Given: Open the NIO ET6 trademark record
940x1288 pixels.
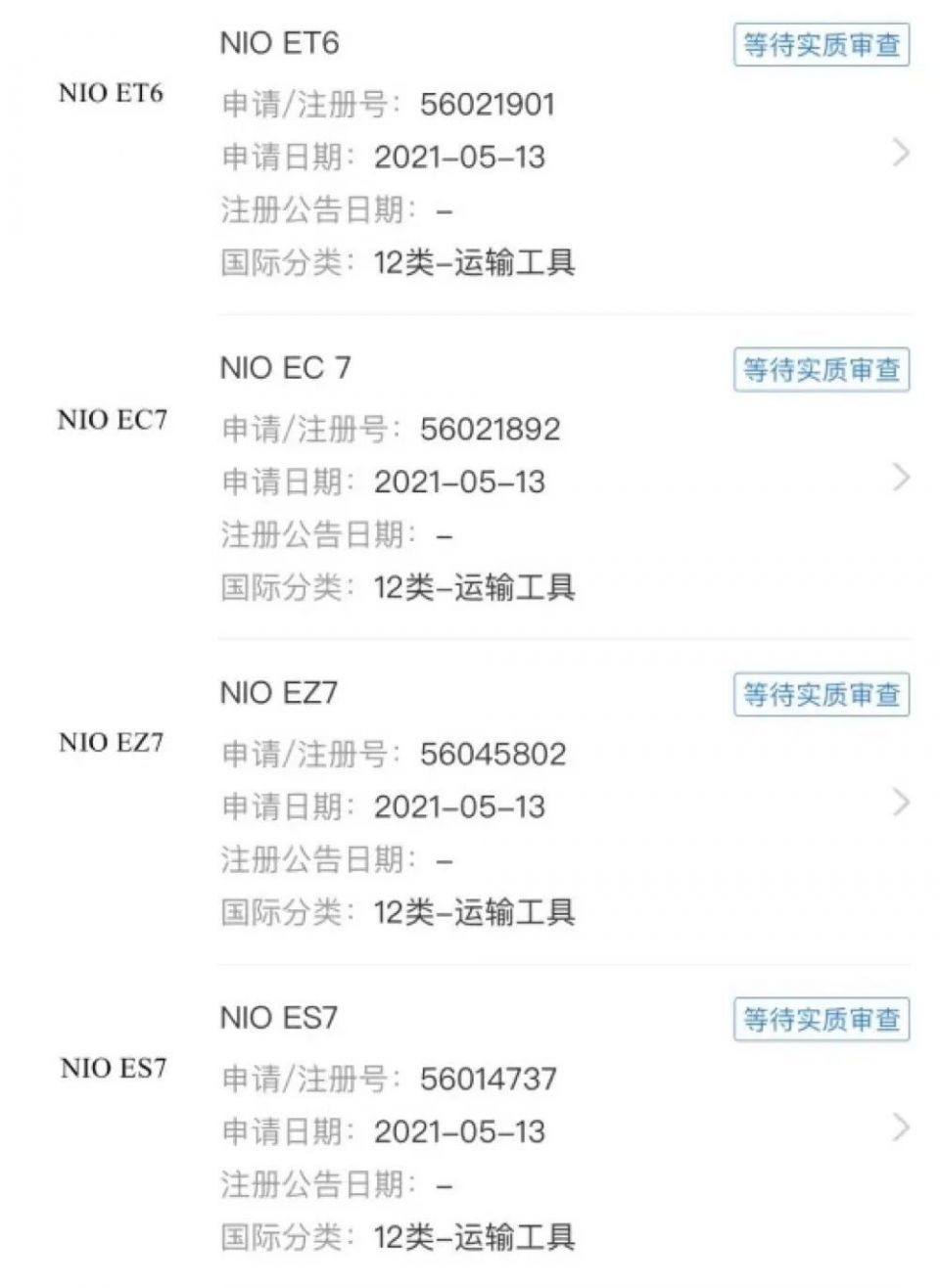Looking at the screenshot, I should 901,153.
